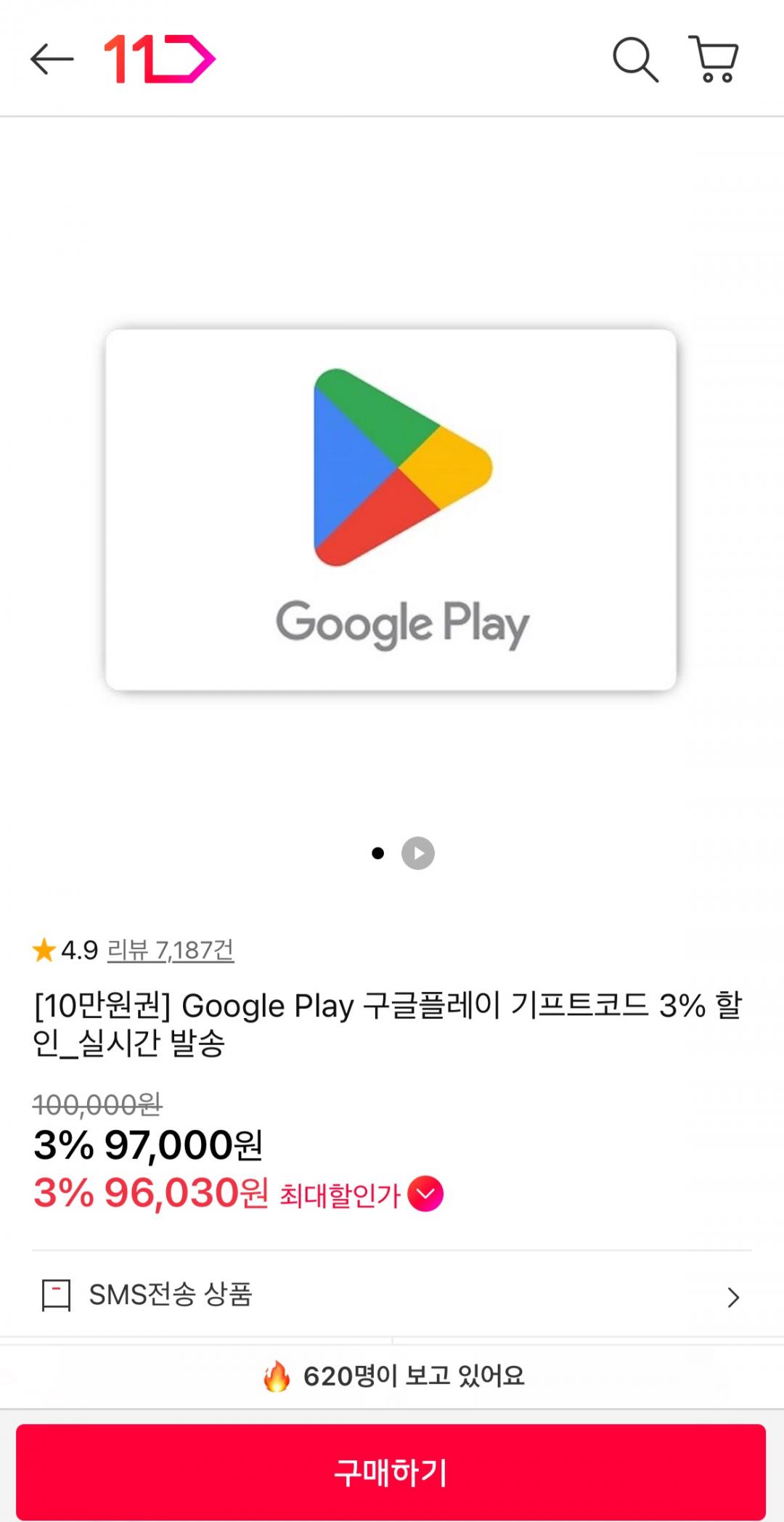The height and width of the screenshot is (1522, 784).
Task: Open the 리뷰 7,187건 reviews link
Action: (x=171, y=950)
